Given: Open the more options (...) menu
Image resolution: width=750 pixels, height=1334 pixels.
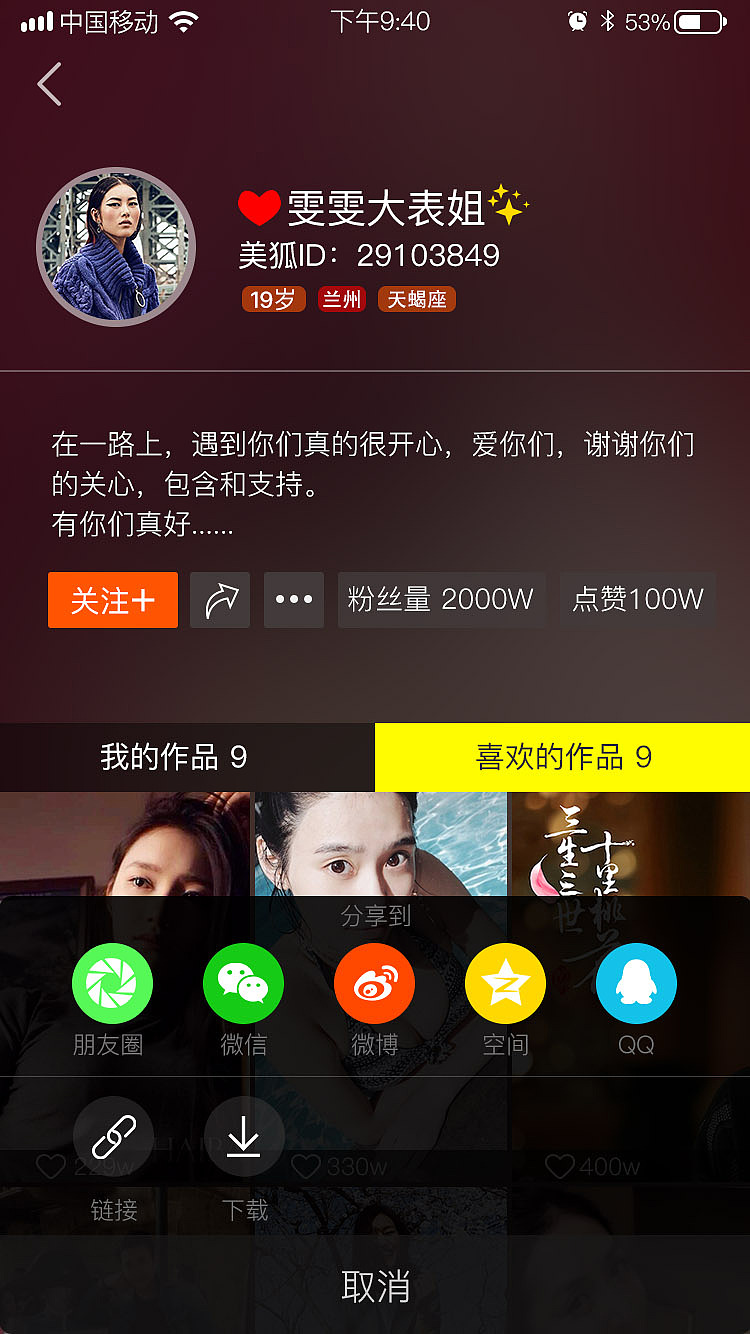Looking at the screenshot, I should pos(293,600).
